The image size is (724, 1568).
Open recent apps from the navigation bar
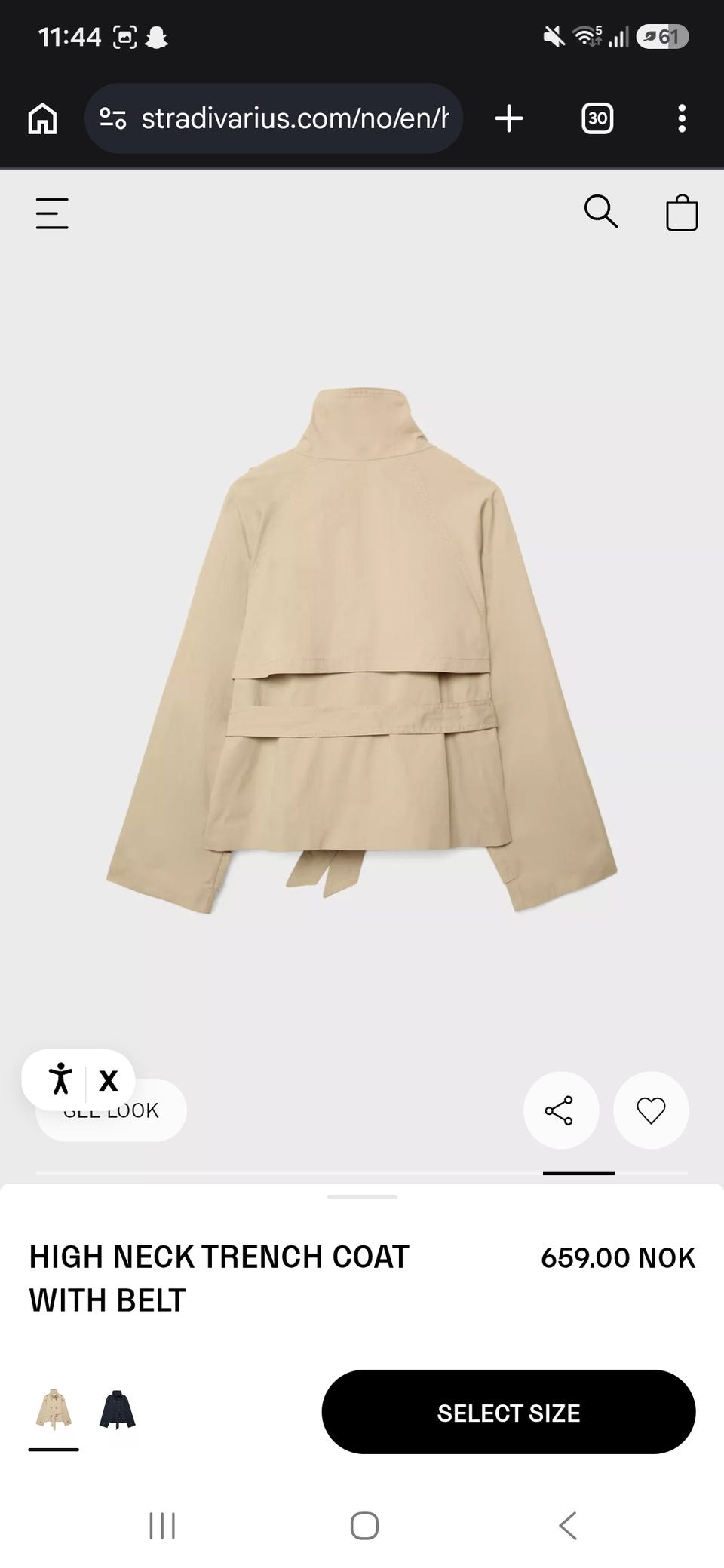coord(162,1525)
